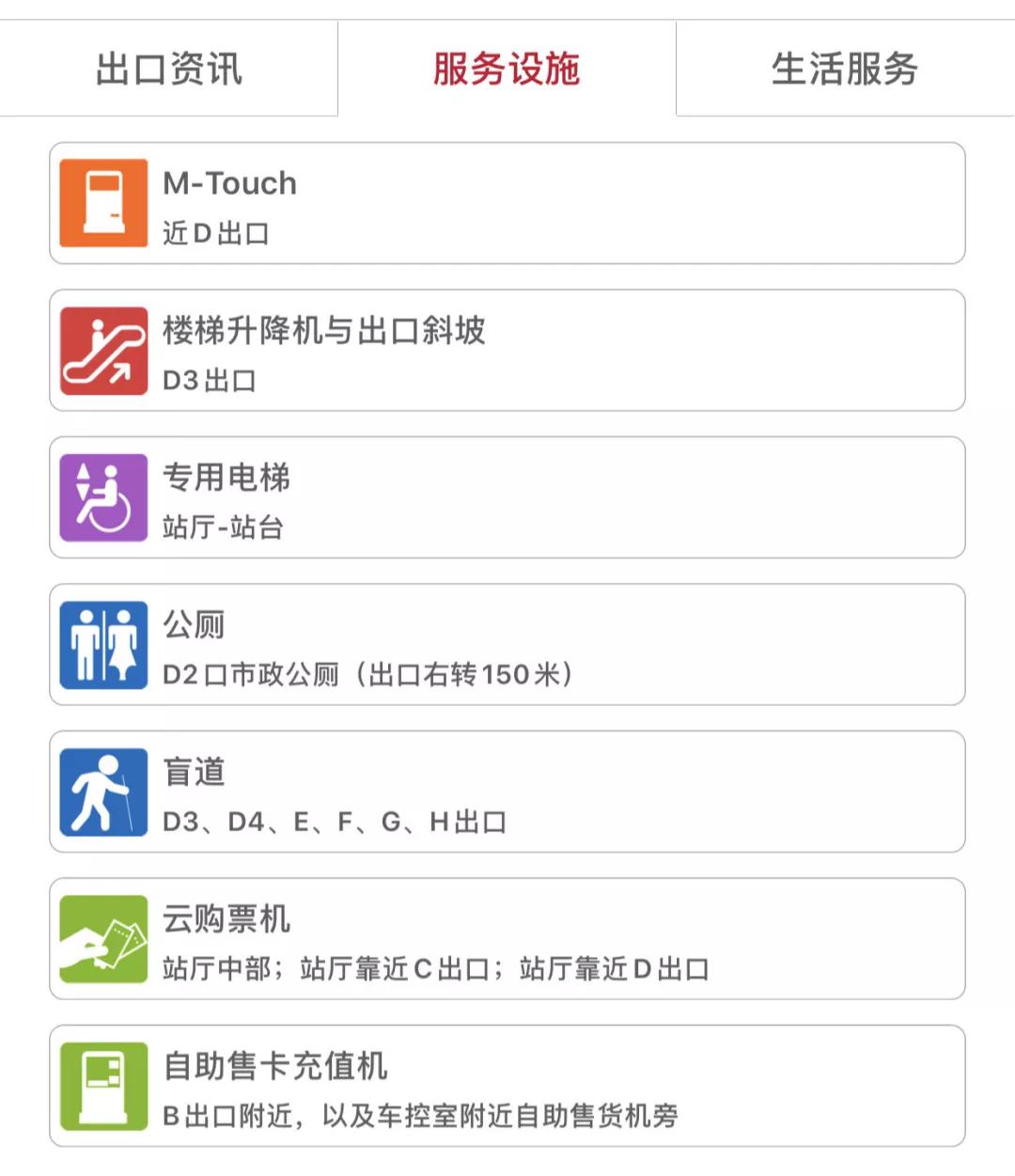The image size is (1015, 1176).
Task: Click the green cloud ticket machine icon
Action: click(x=103, y=939)
